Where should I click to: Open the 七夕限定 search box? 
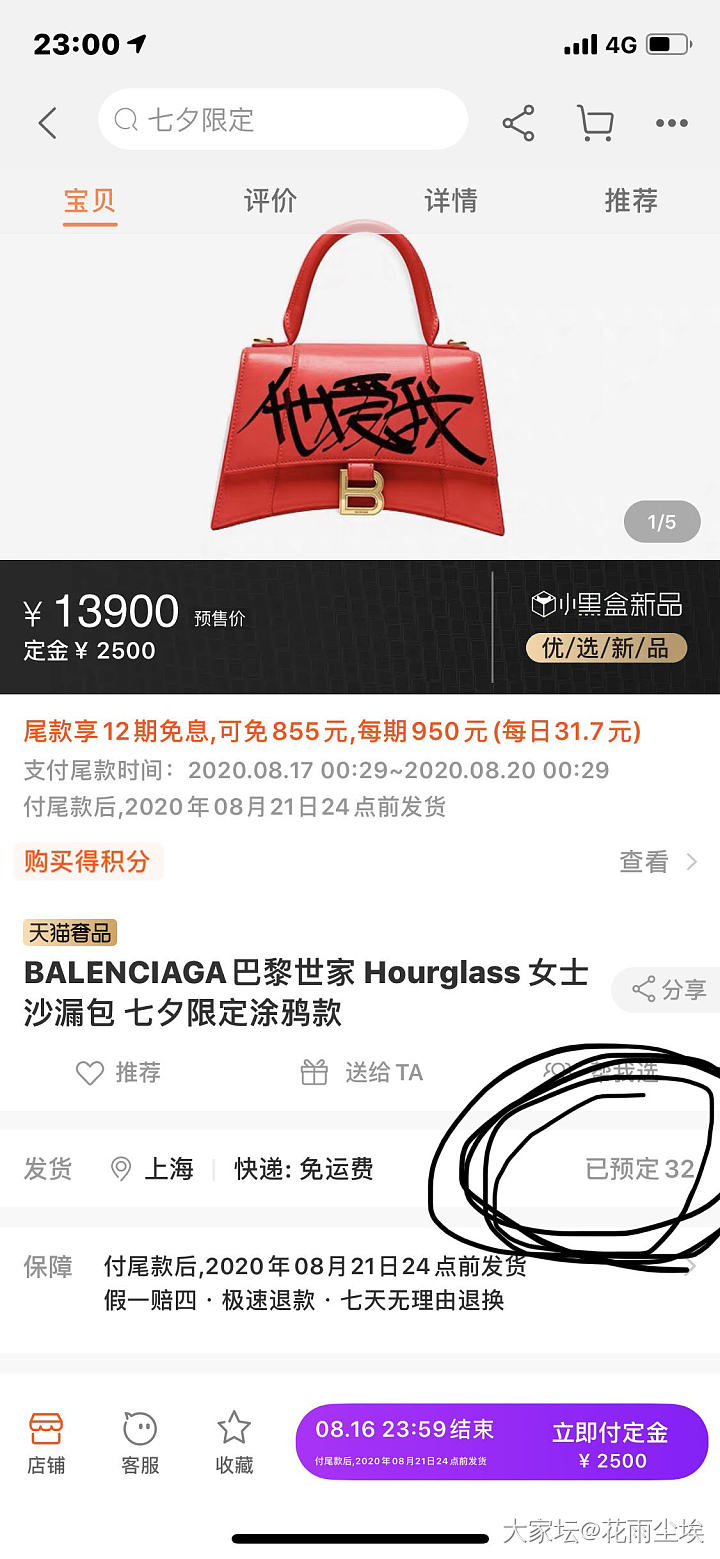point(283,120)
